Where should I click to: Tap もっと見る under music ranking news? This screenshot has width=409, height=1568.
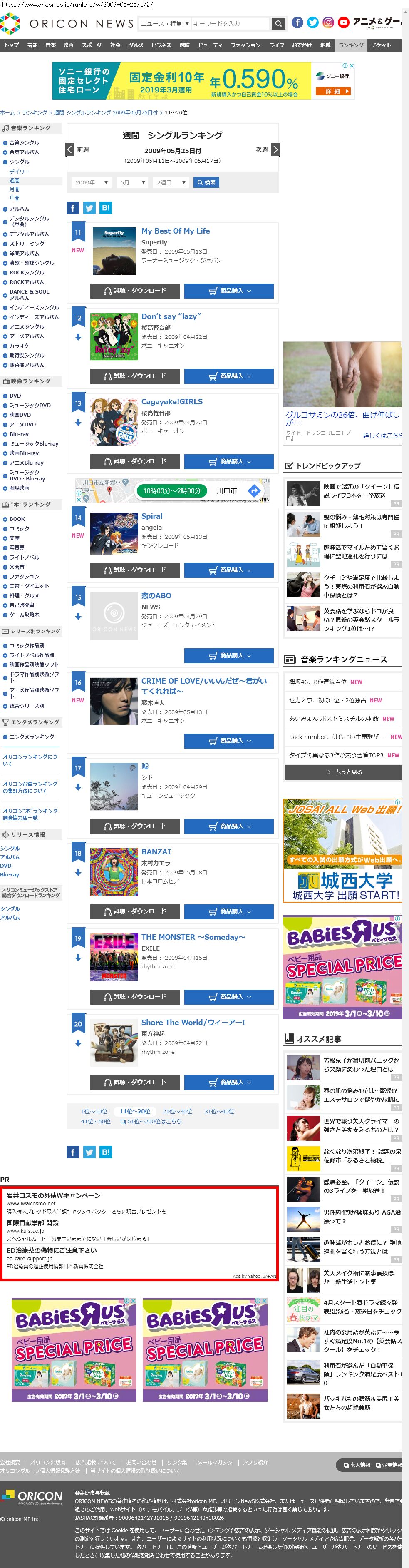344,772
